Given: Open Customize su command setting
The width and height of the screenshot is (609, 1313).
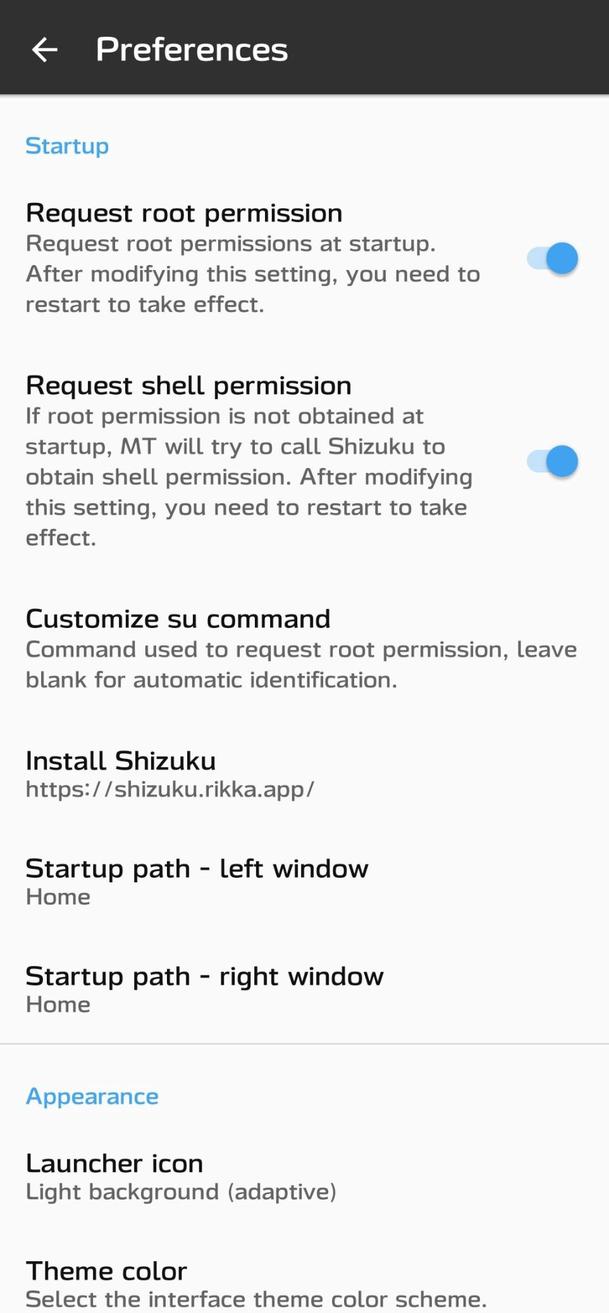Looking at the screenshot, I should click(300, 648).
